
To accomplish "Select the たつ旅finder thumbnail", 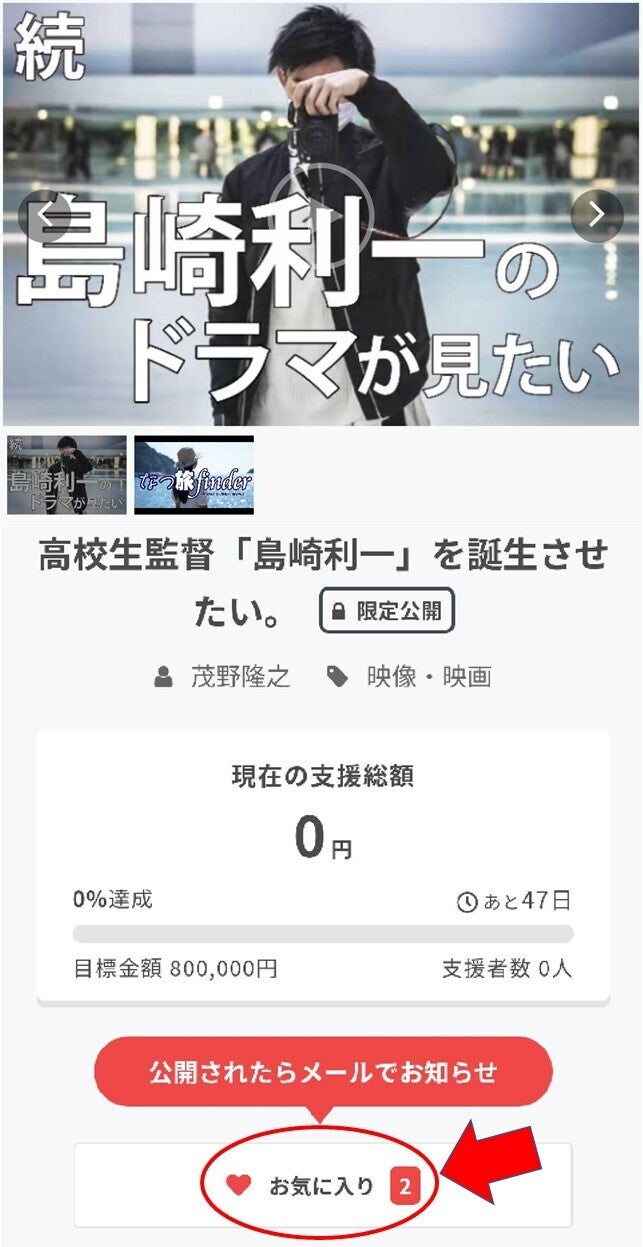I will click(x=194, y=475).
